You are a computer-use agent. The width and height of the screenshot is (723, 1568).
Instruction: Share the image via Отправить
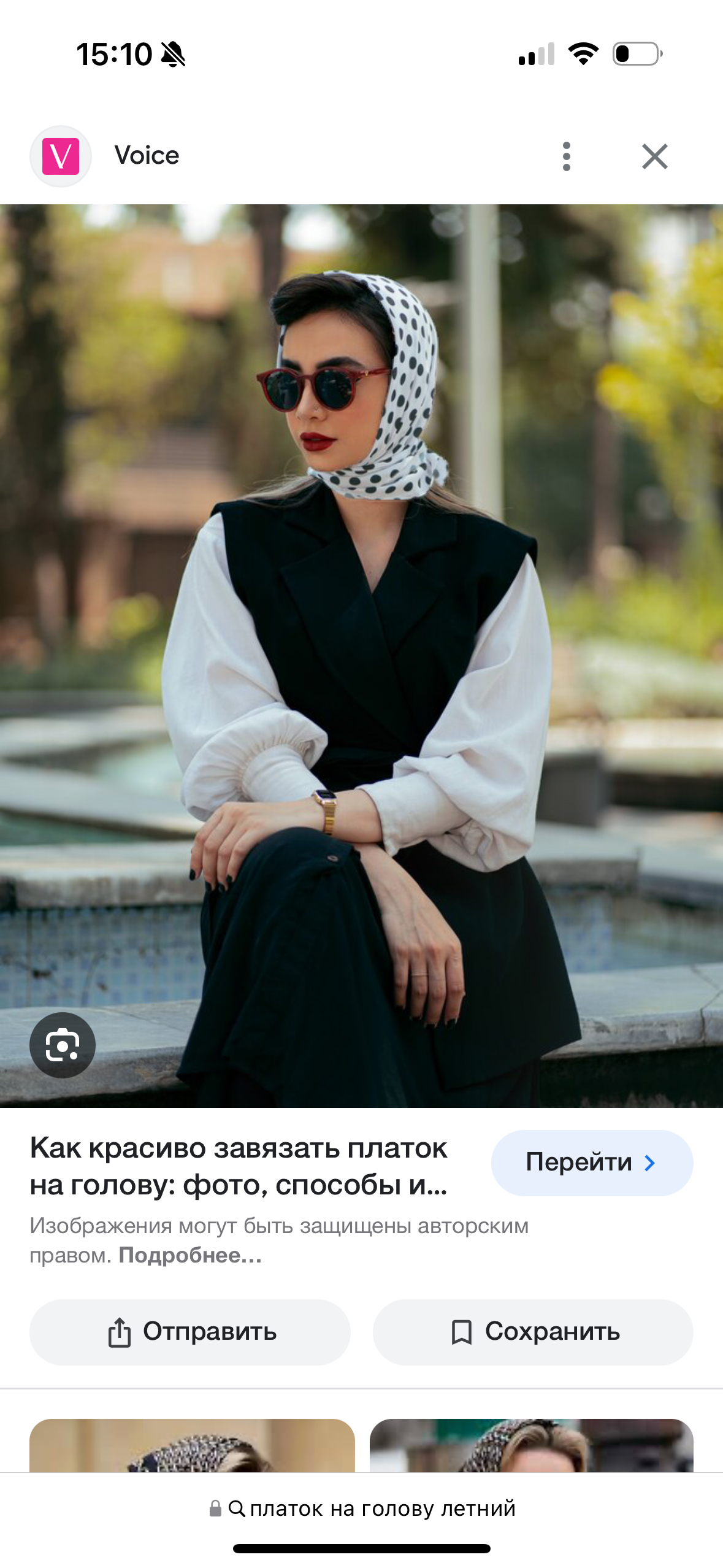190,1332
